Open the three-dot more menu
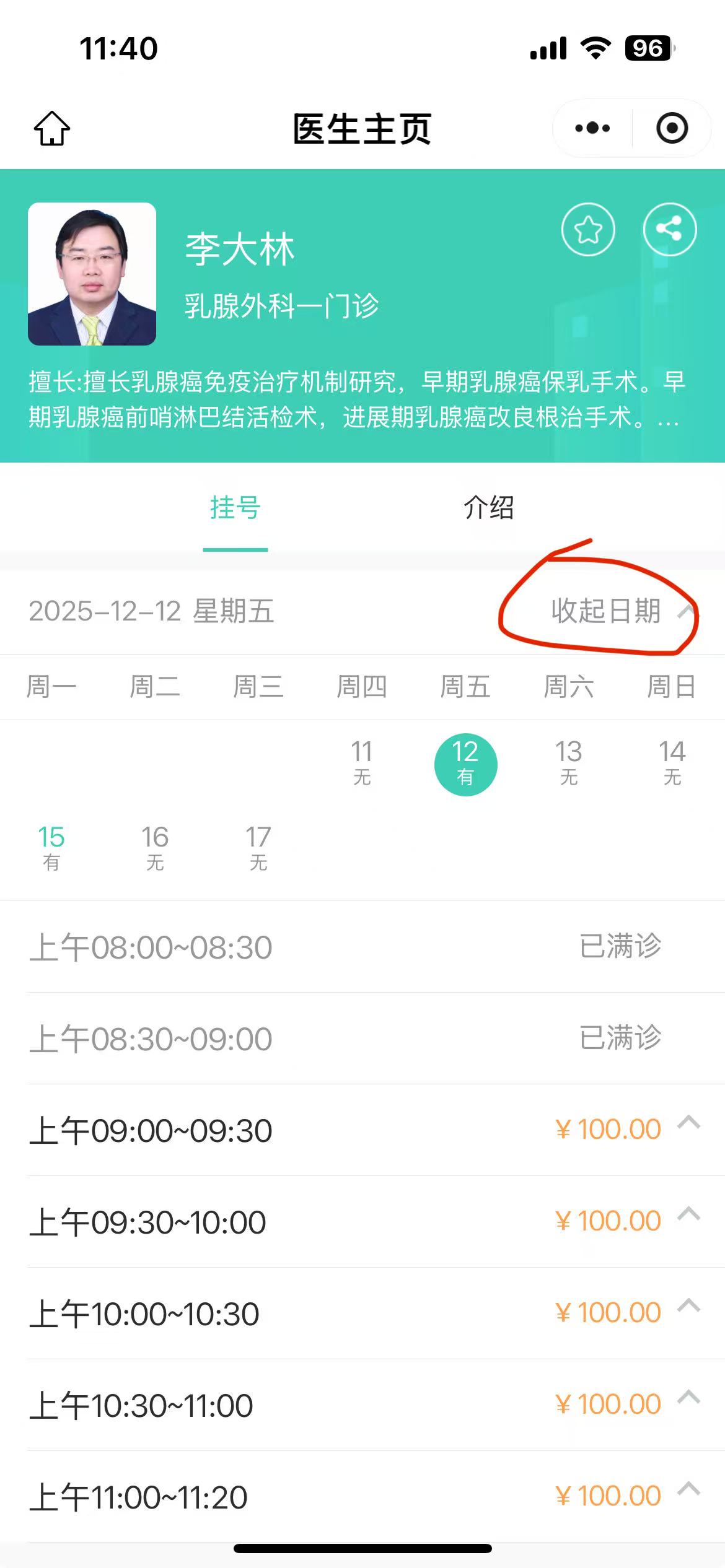 [x=592, y=128]
